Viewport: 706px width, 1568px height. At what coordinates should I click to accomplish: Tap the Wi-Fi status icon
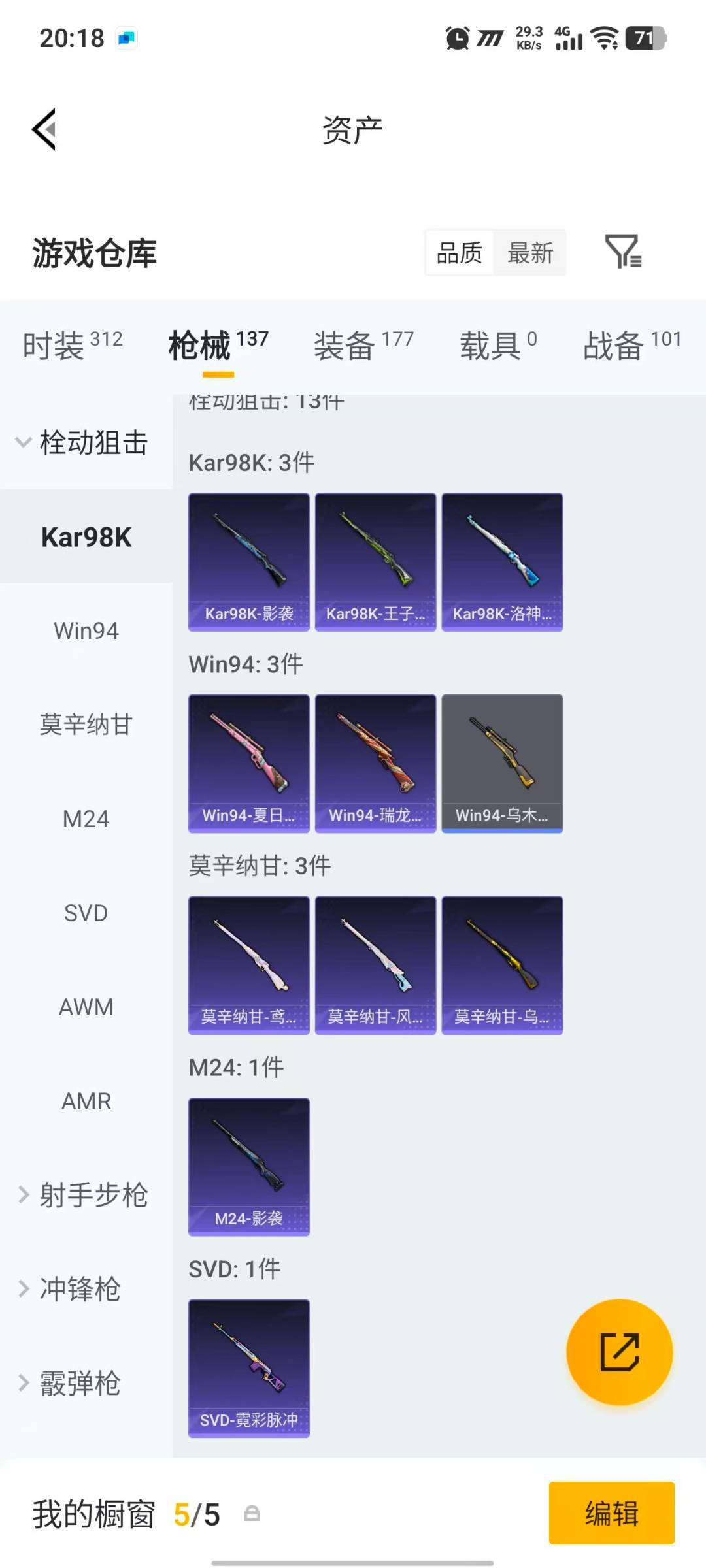click(x=603, y=38)
